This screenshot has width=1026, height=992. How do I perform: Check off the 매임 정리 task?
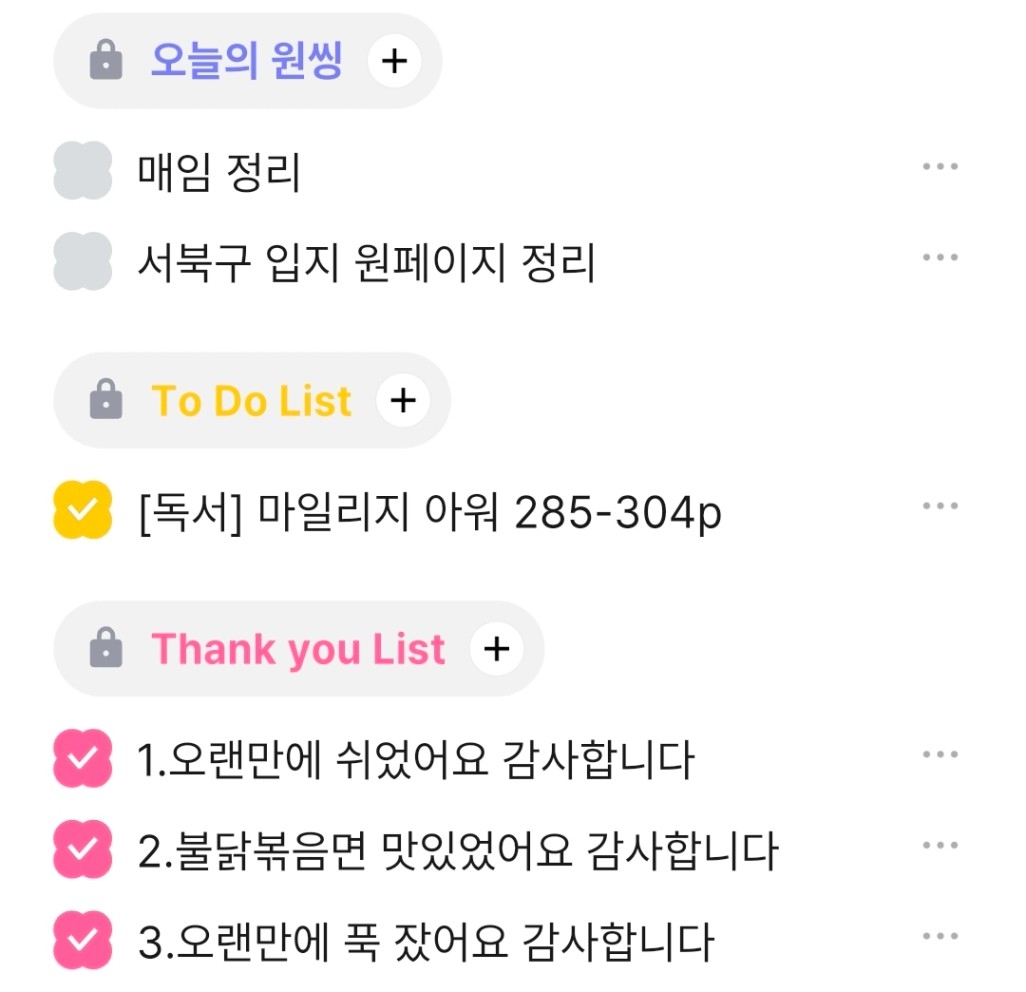tap(82, 171)
